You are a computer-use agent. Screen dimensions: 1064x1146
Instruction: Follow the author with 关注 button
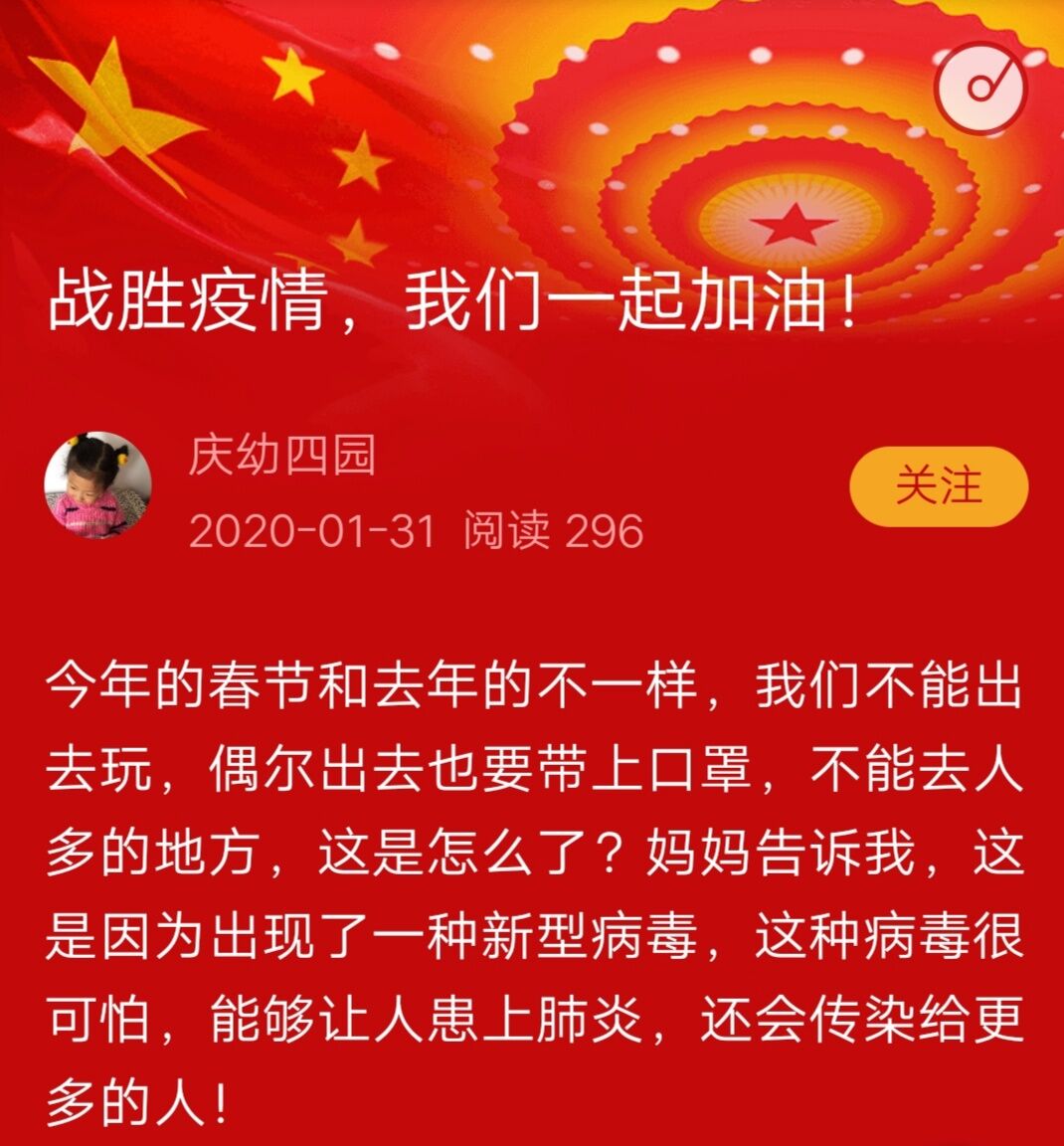point(938,486)
